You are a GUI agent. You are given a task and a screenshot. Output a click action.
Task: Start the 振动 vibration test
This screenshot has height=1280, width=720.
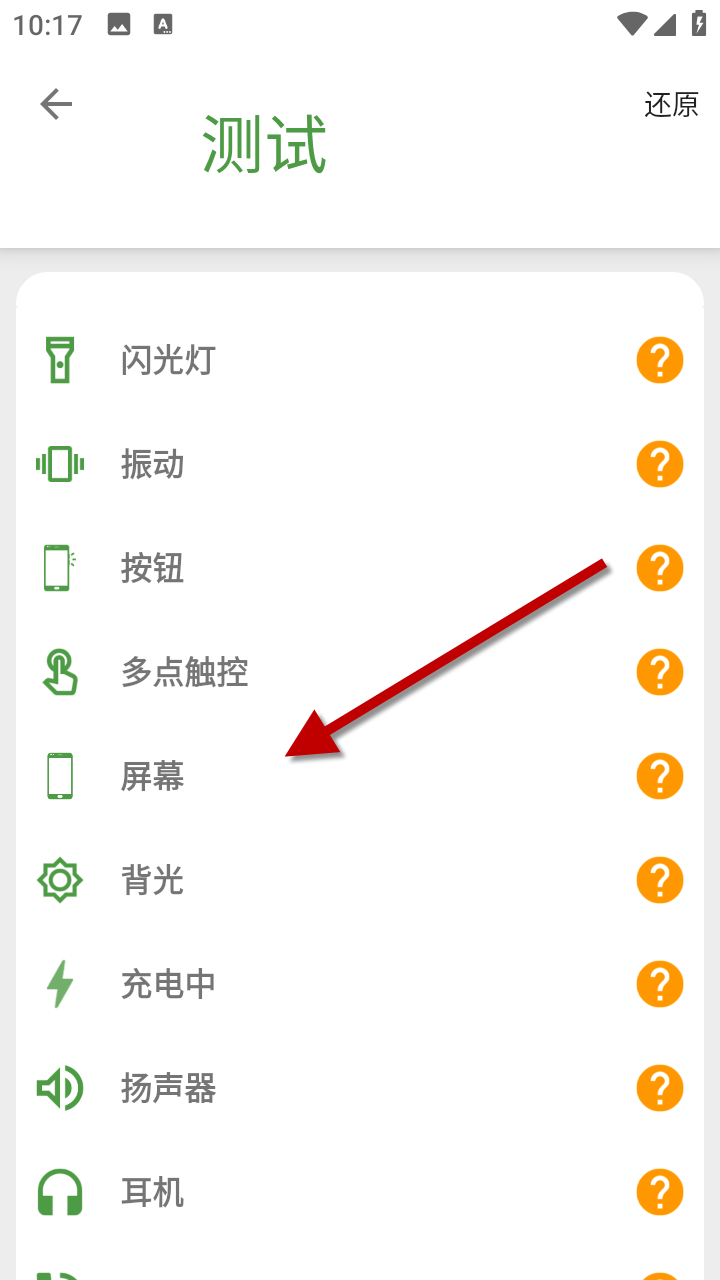click(153, 464)
